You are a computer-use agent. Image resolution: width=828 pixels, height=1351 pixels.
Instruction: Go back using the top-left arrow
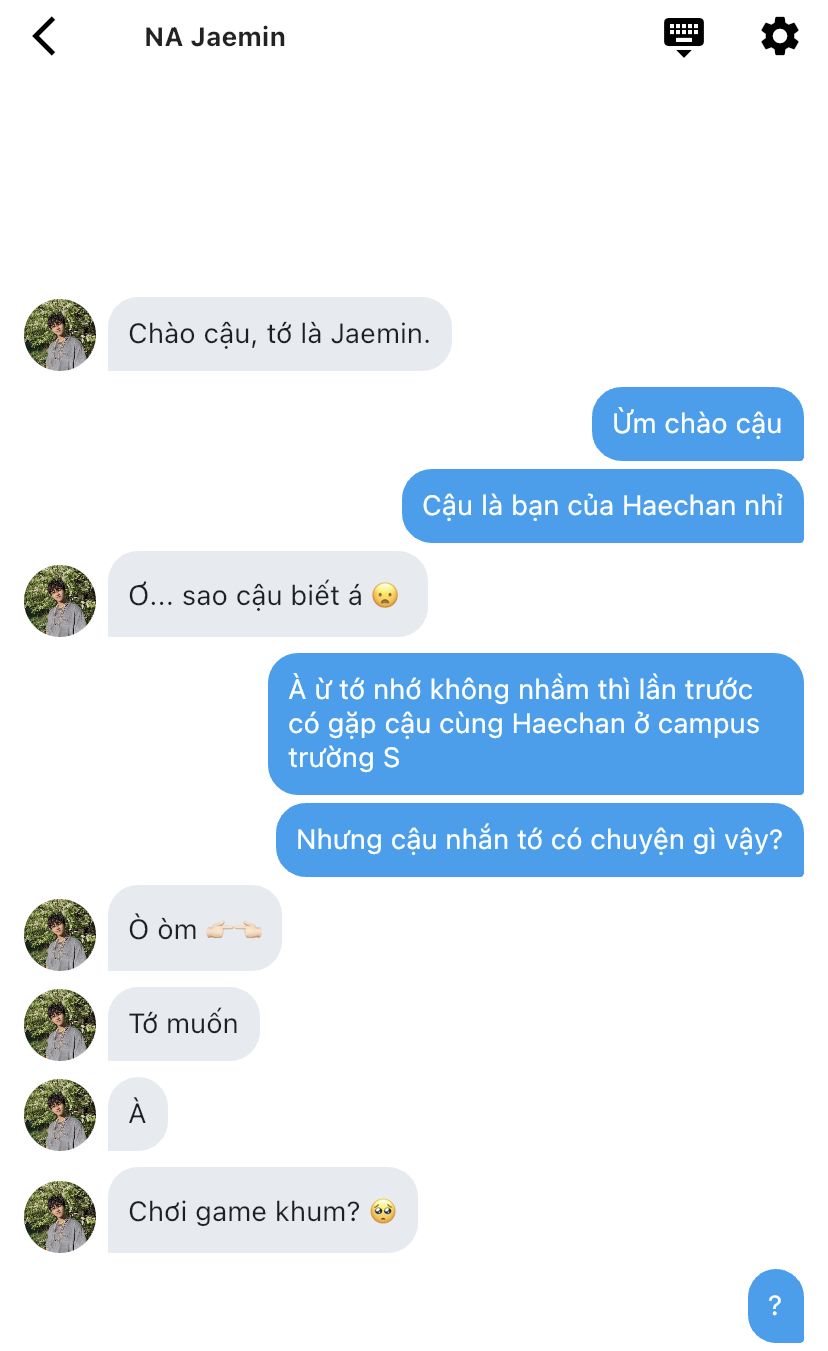click(x=44, y=37)
